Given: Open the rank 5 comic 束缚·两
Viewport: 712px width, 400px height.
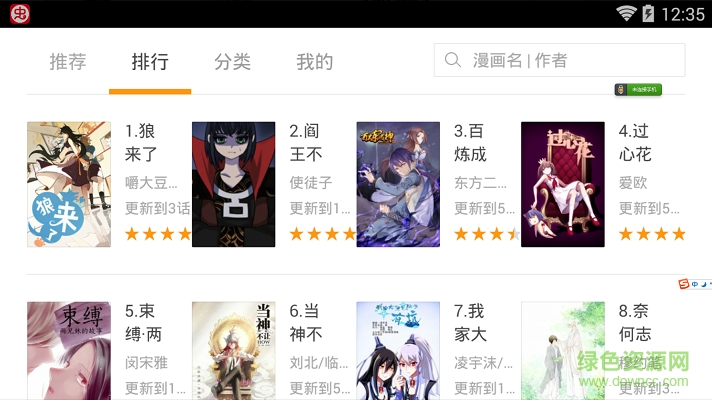Looking at the screenshot, I should click(x=69, y=350).
